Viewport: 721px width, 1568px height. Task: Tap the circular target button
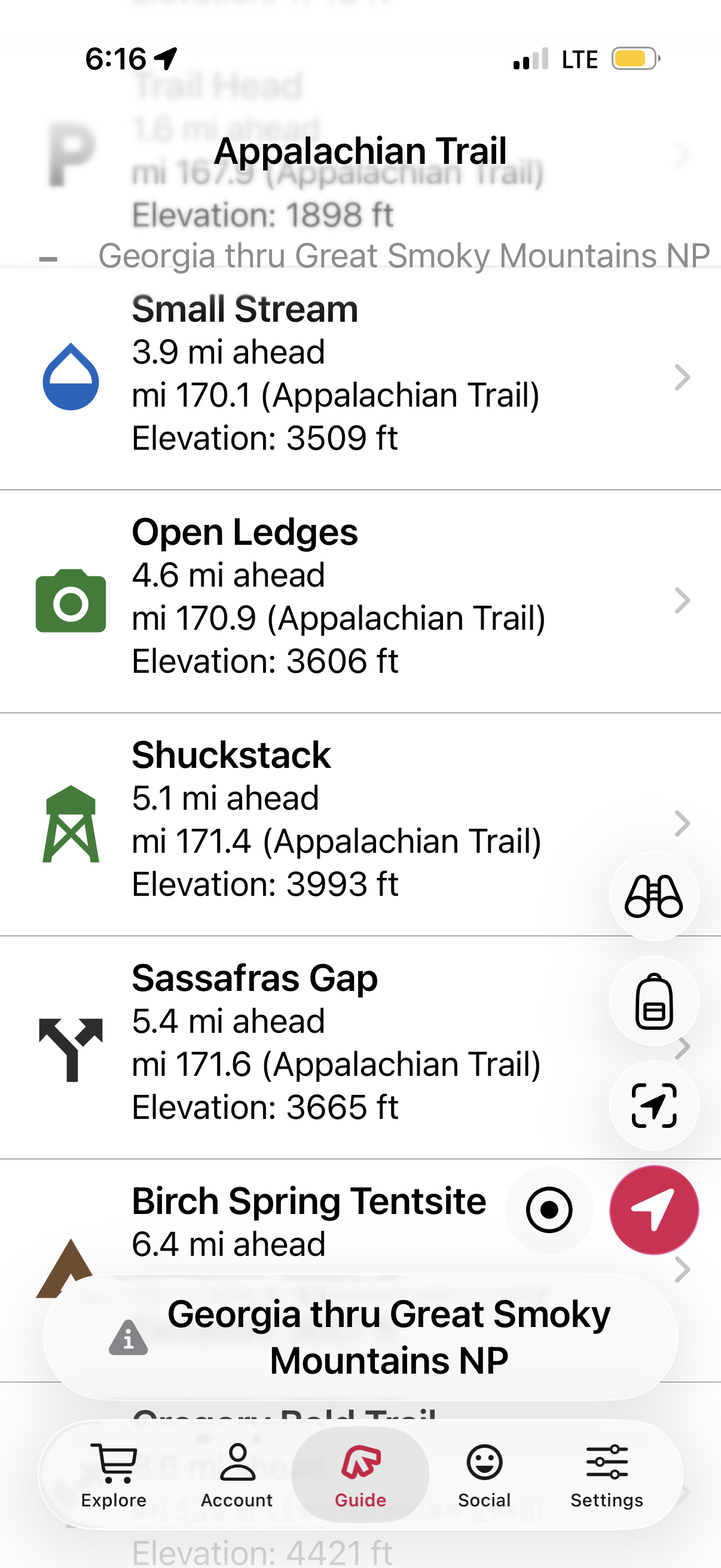(549, 1209)
